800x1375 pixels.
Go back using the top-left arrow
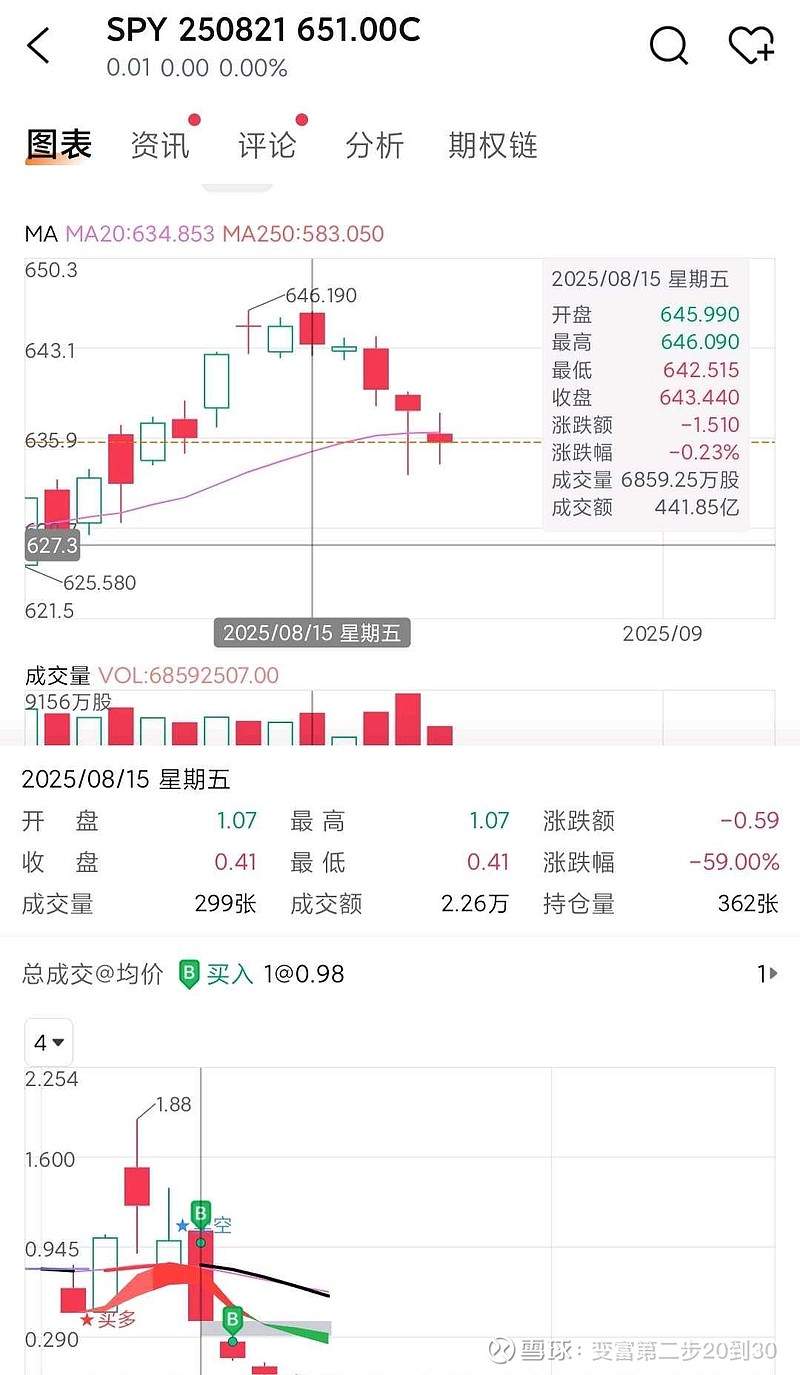[38, 46]
